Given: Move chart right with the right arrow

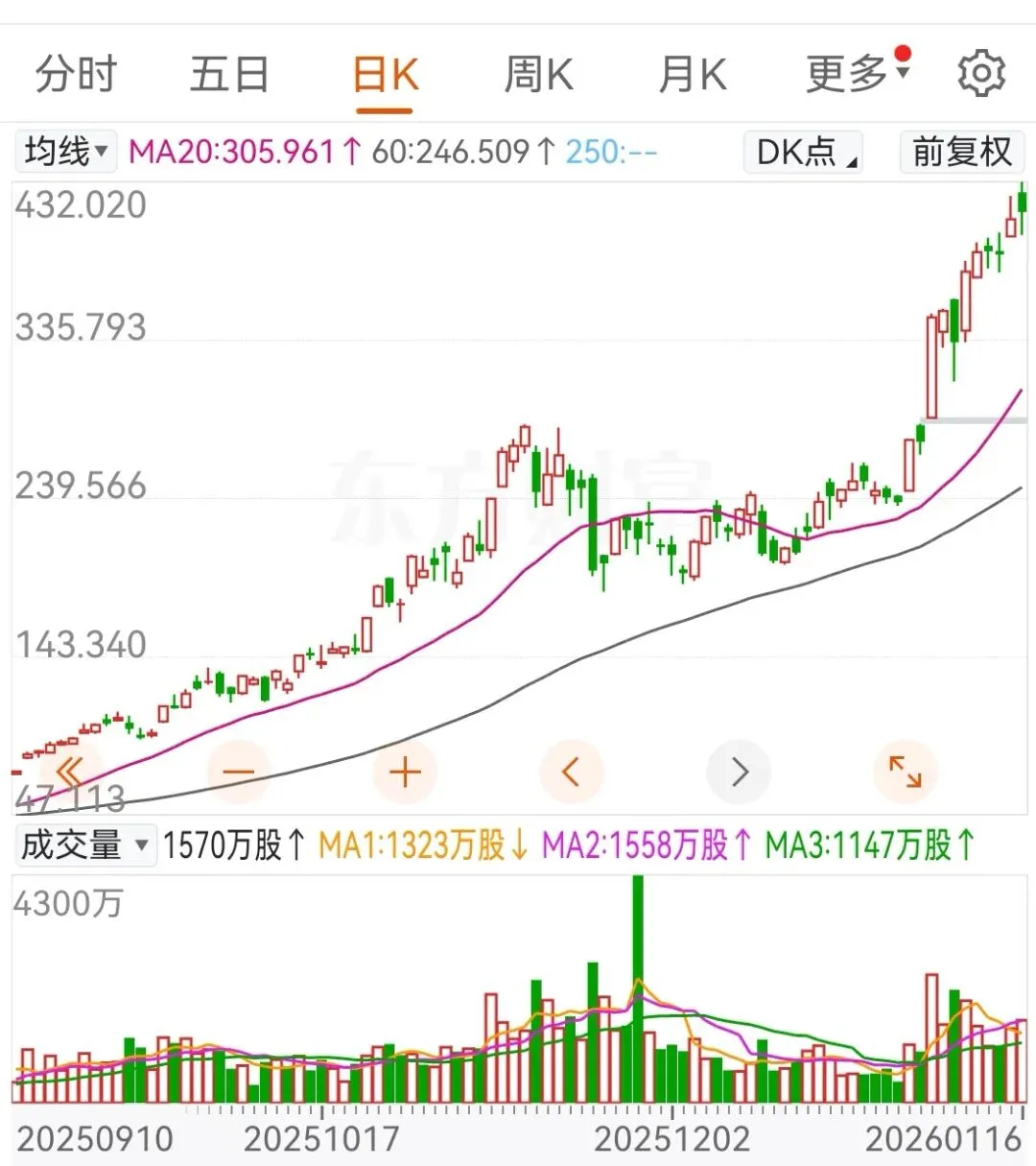Looking at the screenshot, I should coord(739,772).
